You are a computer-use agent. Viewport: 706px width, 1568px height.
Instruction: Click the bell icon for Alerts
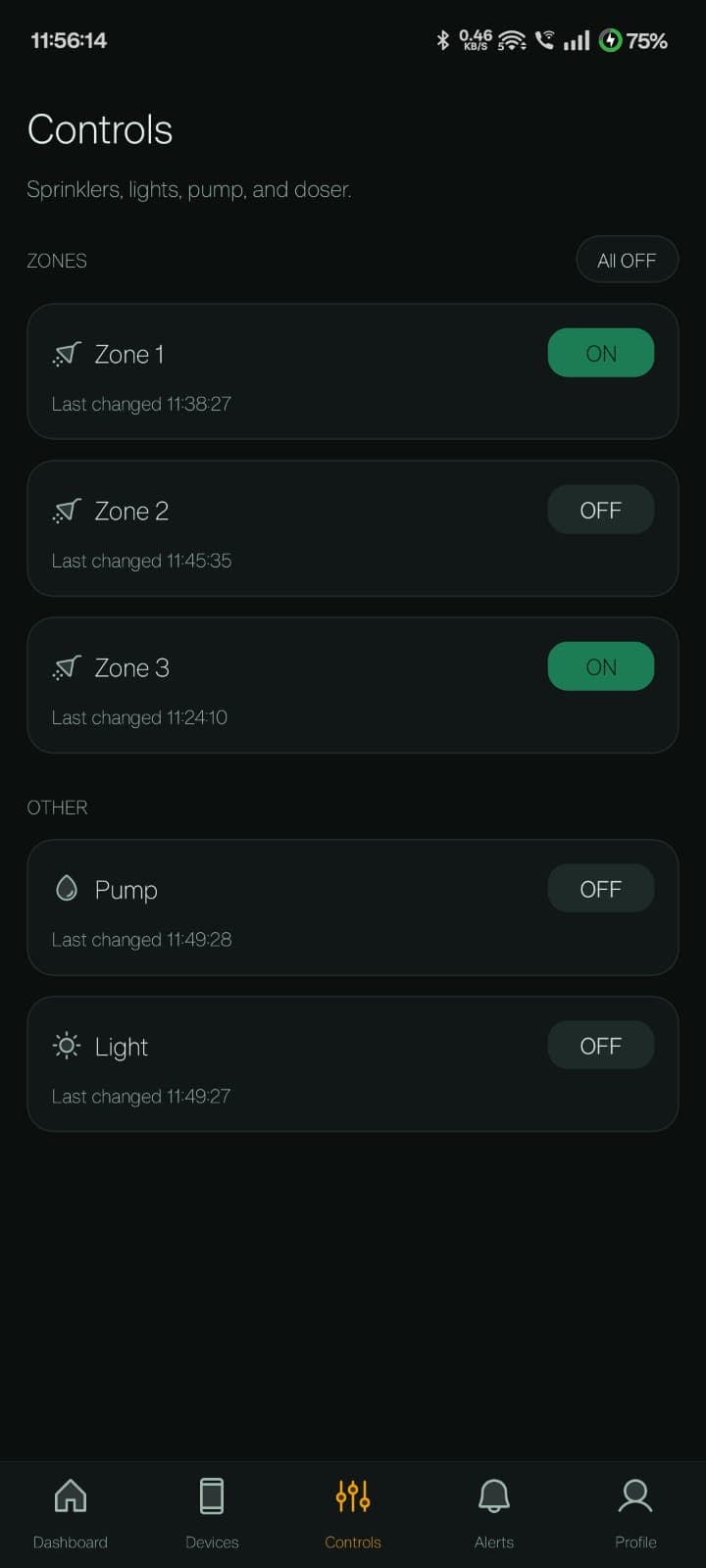494,1496
